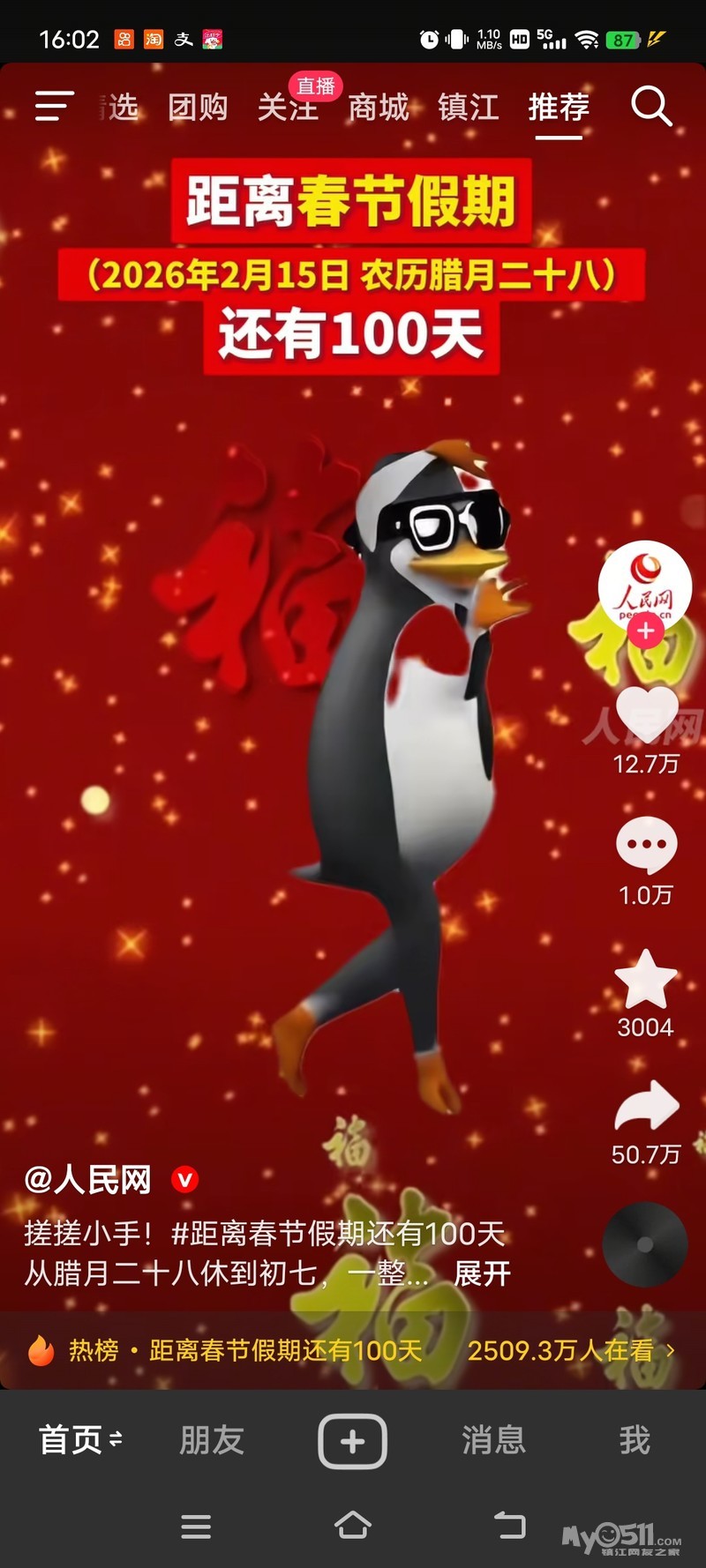706x1568 pixels.
Task: Switch to the 团购 tab
Action: (198, 108)
